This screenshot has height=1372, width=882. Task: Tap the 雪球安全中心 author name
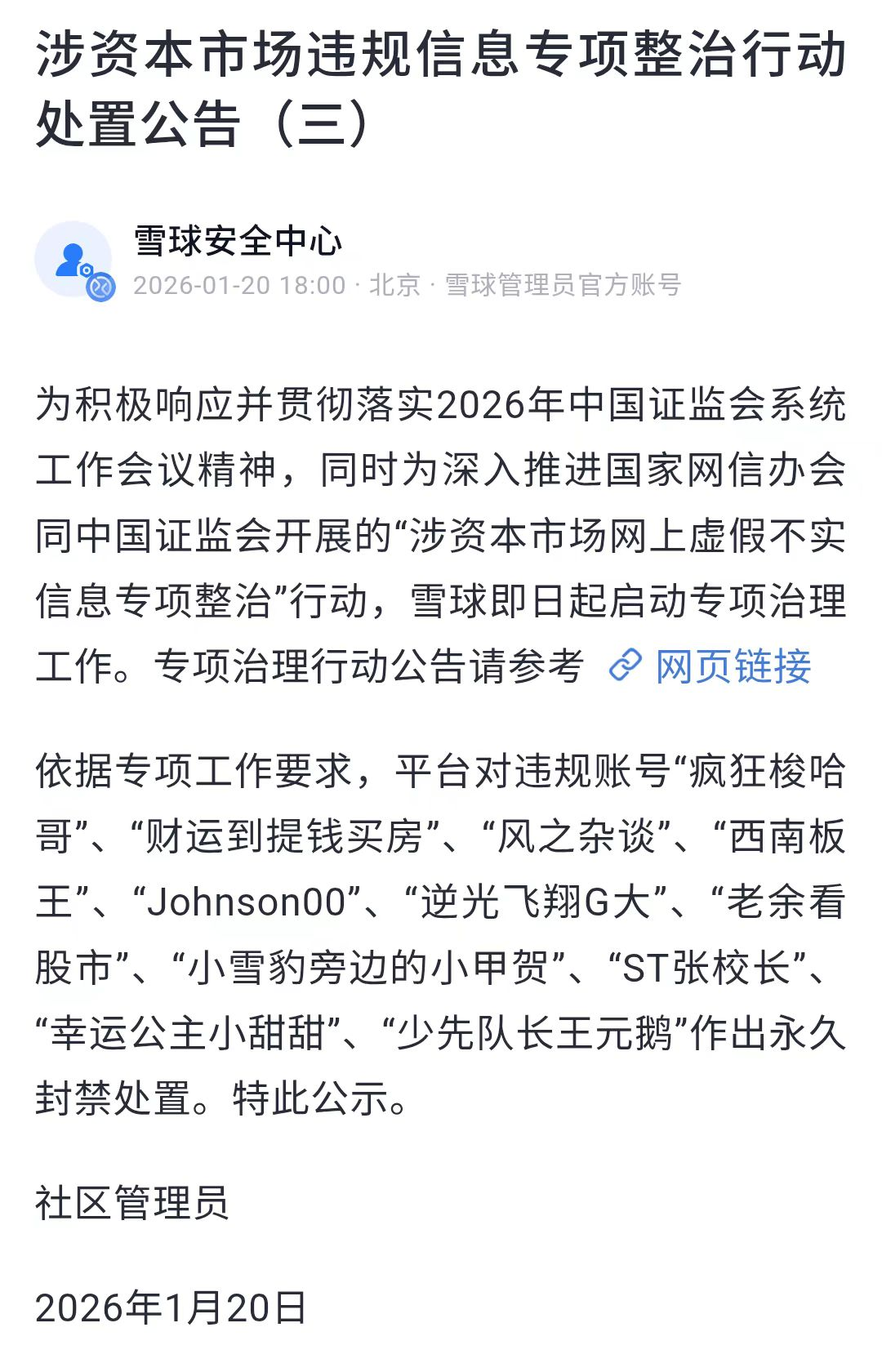[238, 241]
